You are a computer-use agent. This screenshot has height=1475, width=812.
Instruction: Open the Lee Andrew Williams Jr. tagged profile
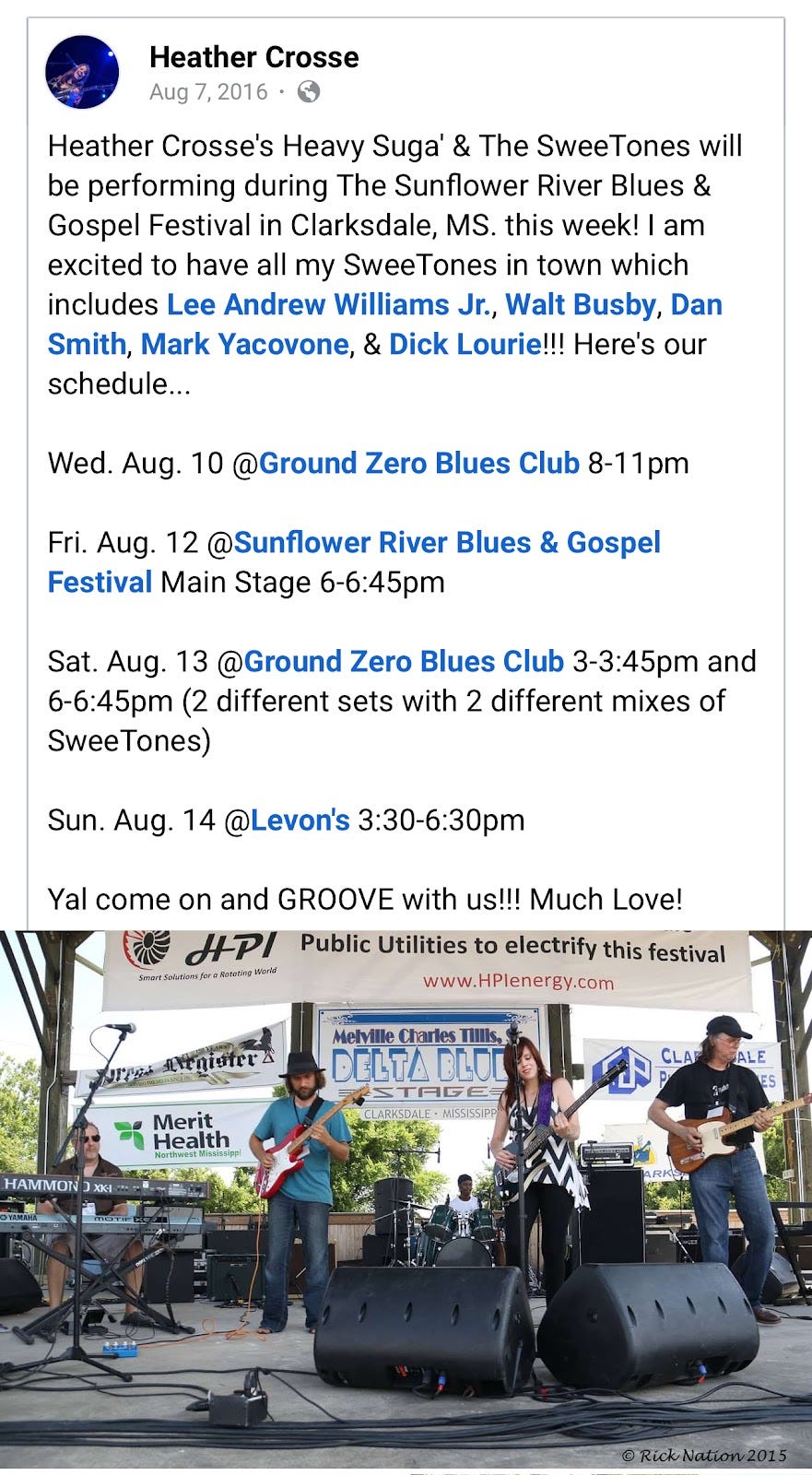[x=328, y=304]
